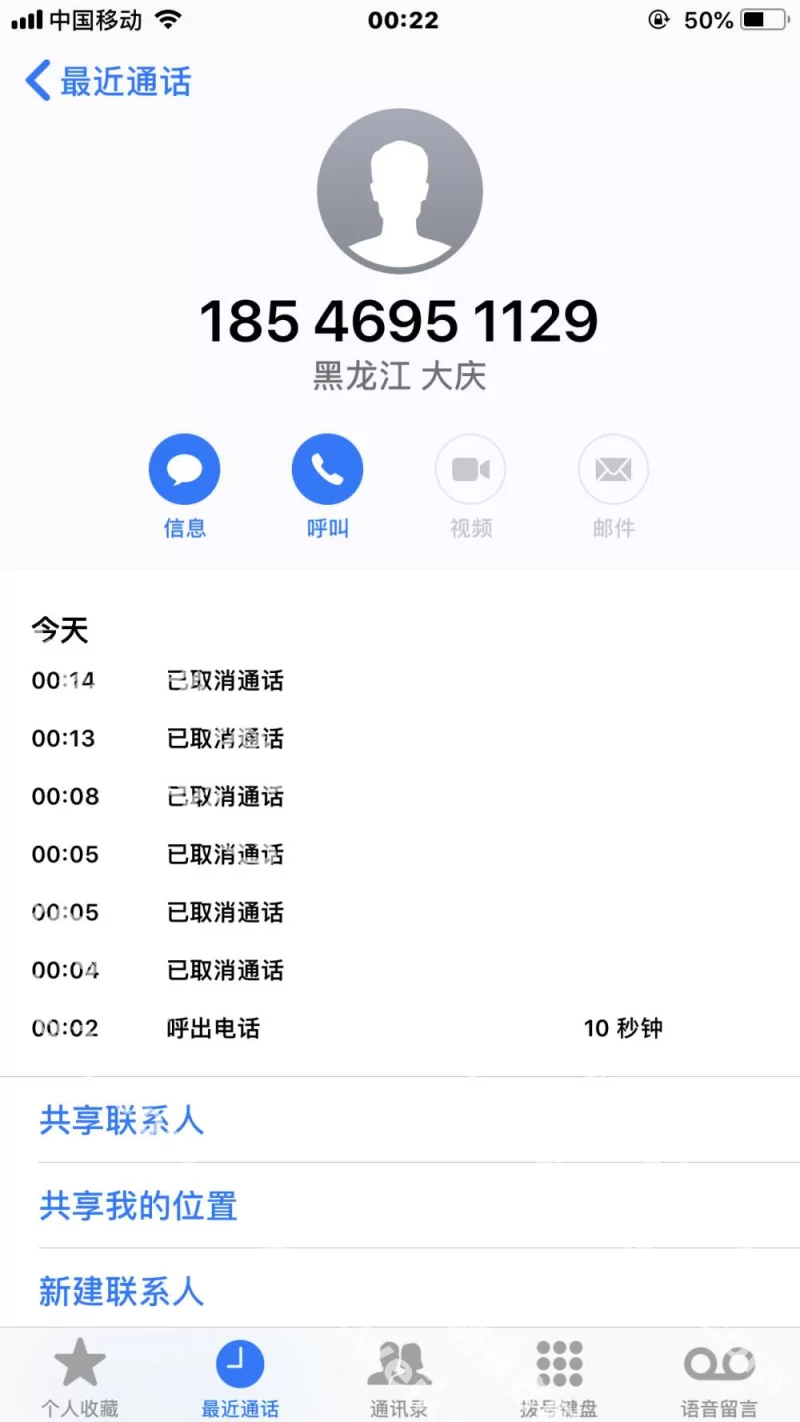This screenshot has width=800, height=1422.
Task: Tap 共享联系人 to share contact
Action: pos(121,1120)
